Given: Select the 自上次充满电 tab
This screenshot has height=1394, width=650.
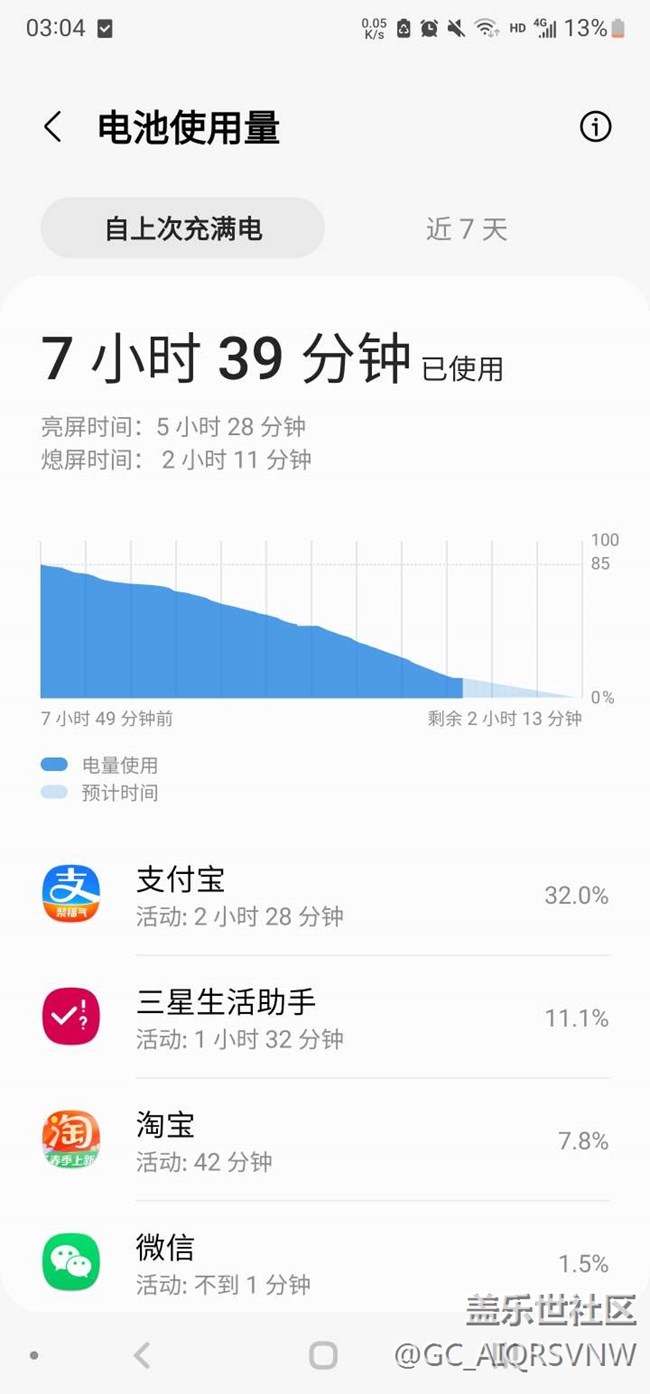Looking at the screenshot, I should [183, 228].
